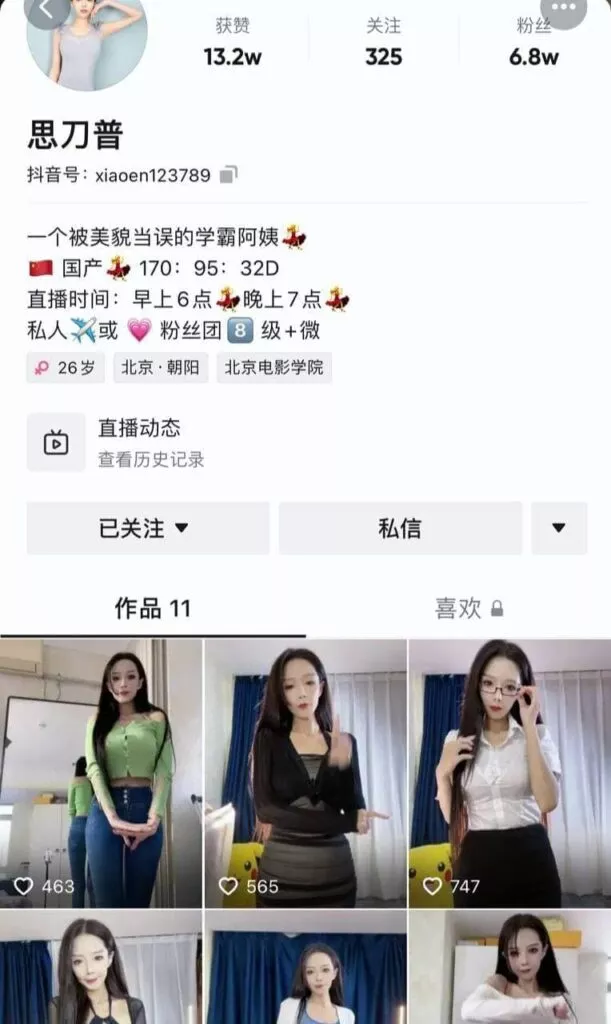The image size is (611, 1024).
Task: Send a private message via 私信
Action: [400, 528]
